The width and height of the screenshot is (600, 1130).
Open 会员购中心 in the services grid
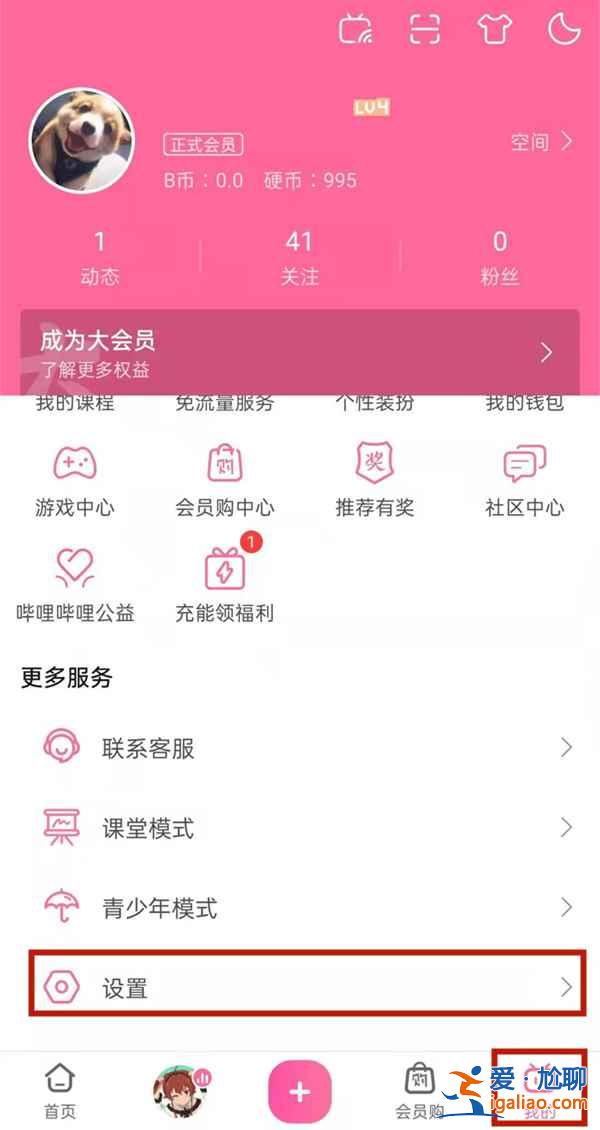click(x=225, y=480)
